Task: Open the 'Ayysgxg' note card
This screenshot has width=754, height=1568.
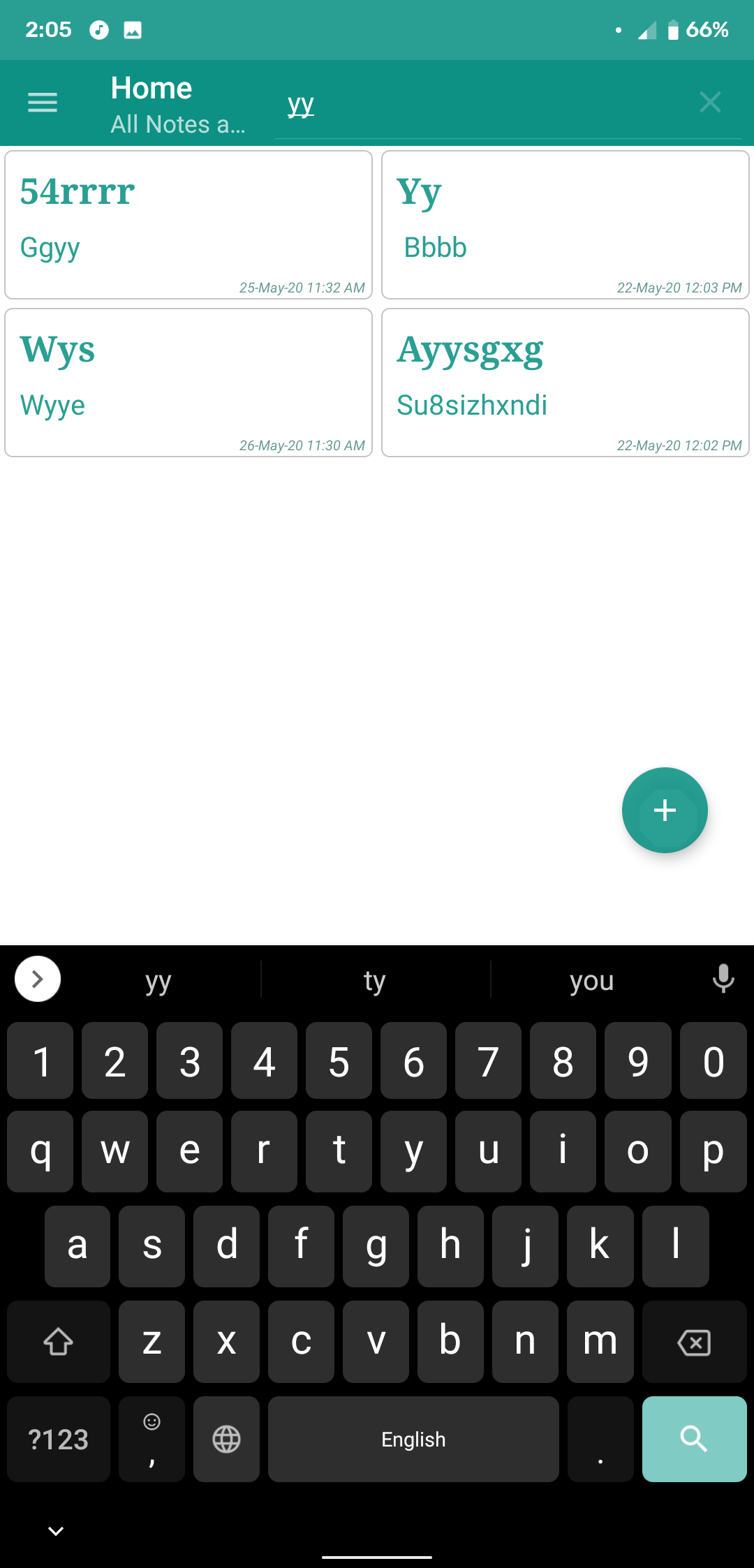Action: (565, 381)
